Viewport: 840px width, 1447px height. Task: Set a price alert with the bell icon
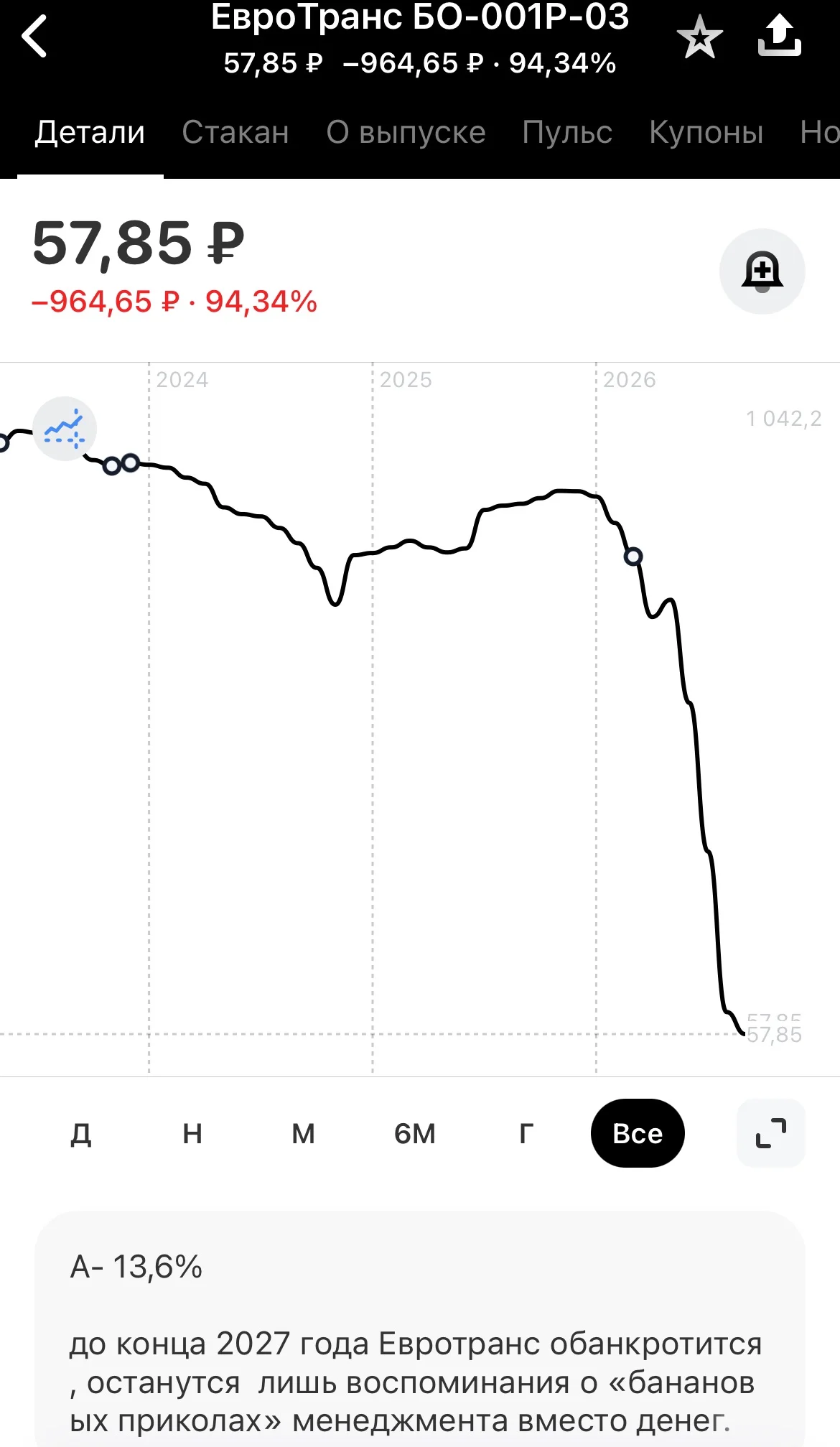point(762,271)
